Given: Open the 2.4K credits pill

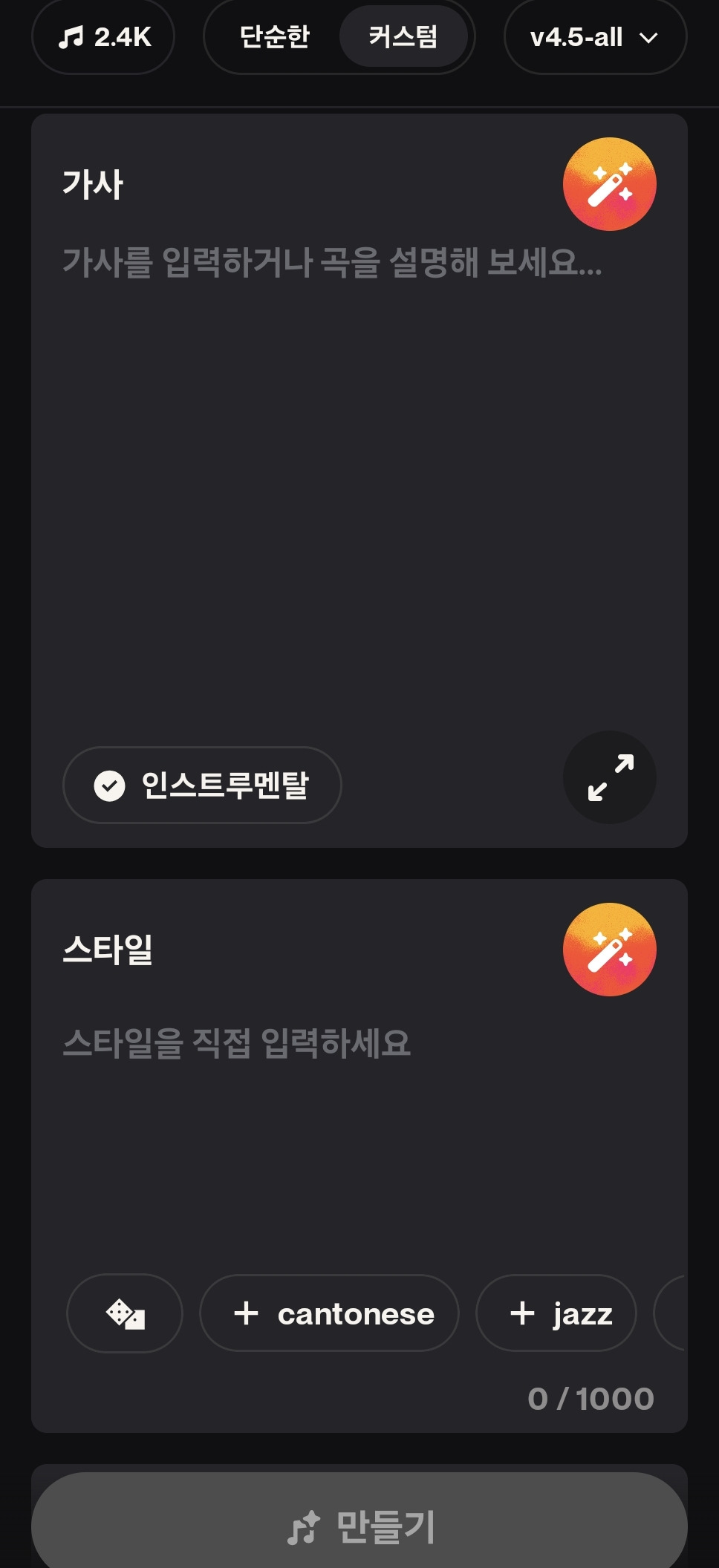Looking at the screenshot, I should [103, 36].
